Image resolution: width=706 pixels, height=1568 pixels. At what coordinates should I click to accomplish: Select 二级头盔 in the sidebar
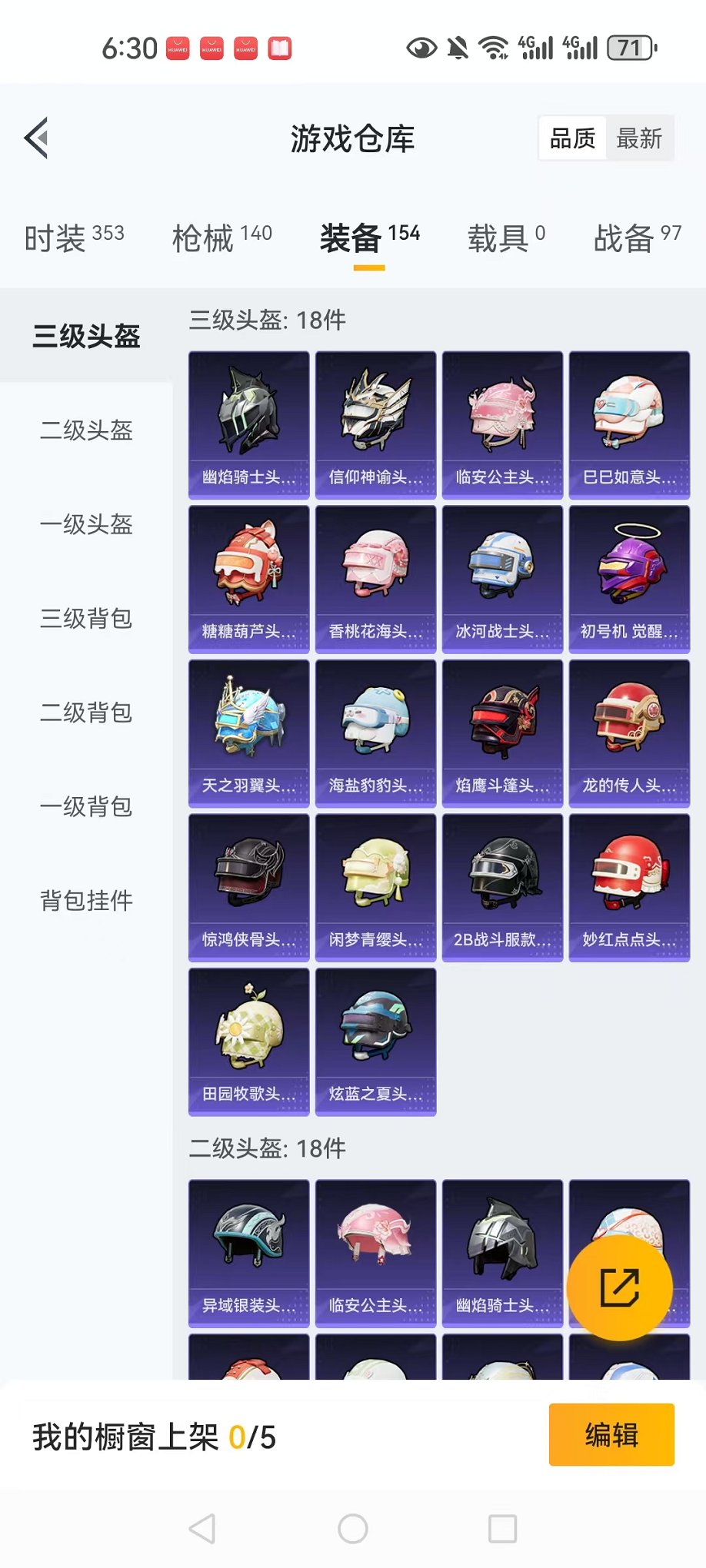click(86, 430)
